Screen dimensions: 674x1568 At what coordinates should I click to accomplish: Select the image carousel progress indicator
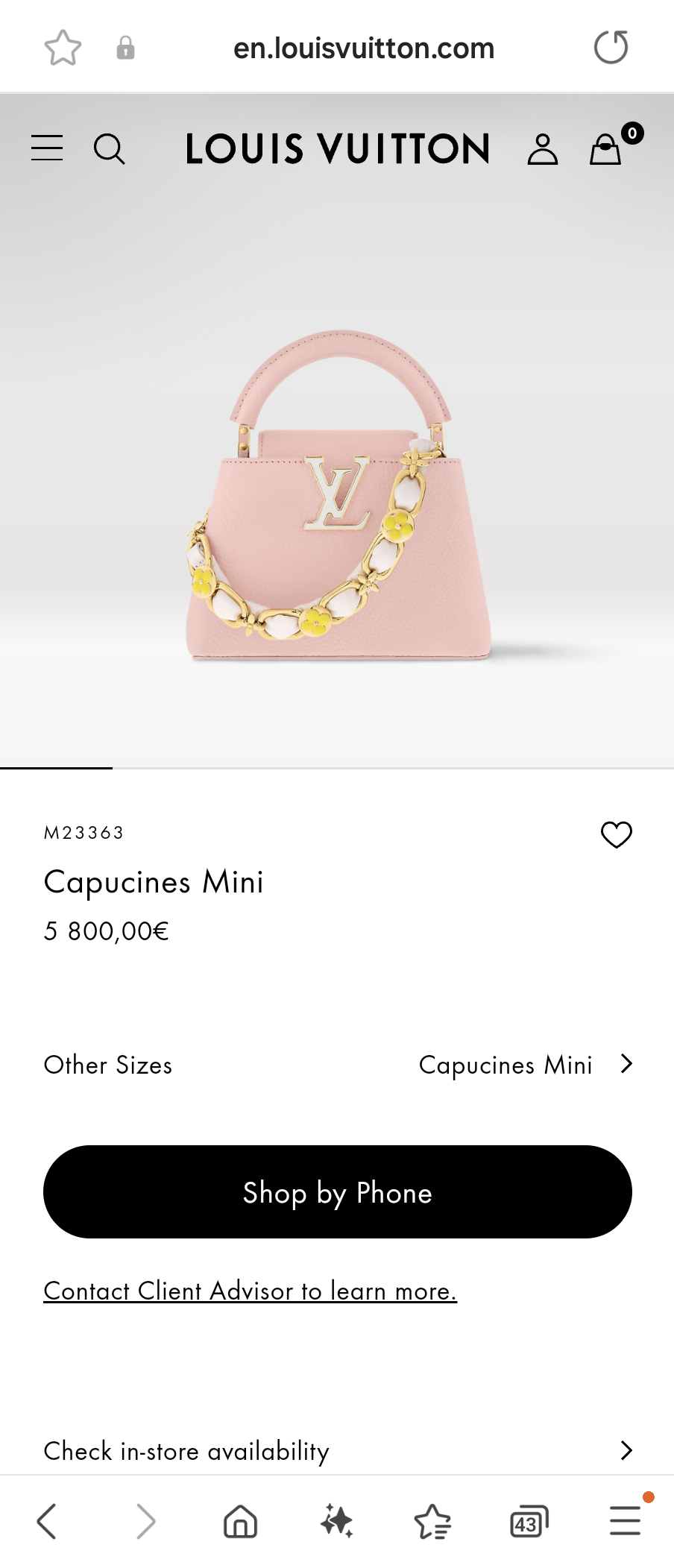pyautogui.click(x=55, y=767)
